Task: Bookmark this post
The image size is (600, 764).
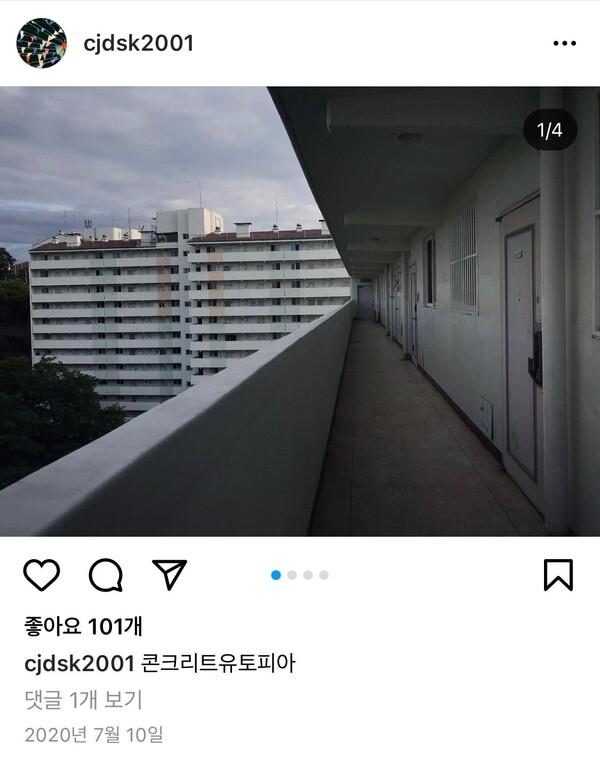Action: click(x=558, y=575)
